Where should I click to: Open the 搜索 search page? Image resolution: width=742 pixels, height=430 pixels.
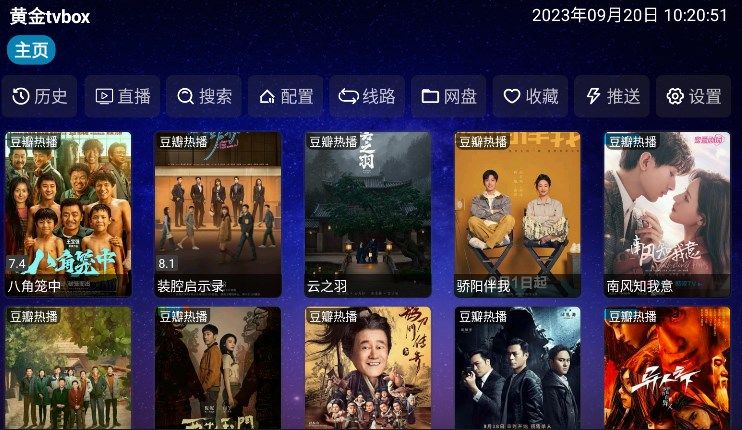click(x=204, y=97)
